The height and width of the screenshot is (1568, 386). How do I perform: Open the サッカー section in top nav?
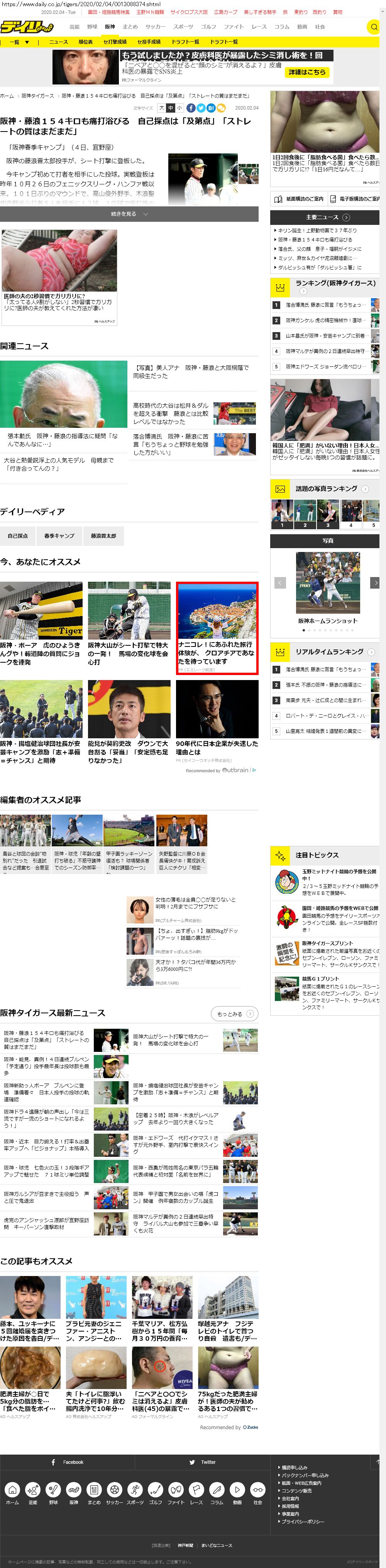pos(155,27)
